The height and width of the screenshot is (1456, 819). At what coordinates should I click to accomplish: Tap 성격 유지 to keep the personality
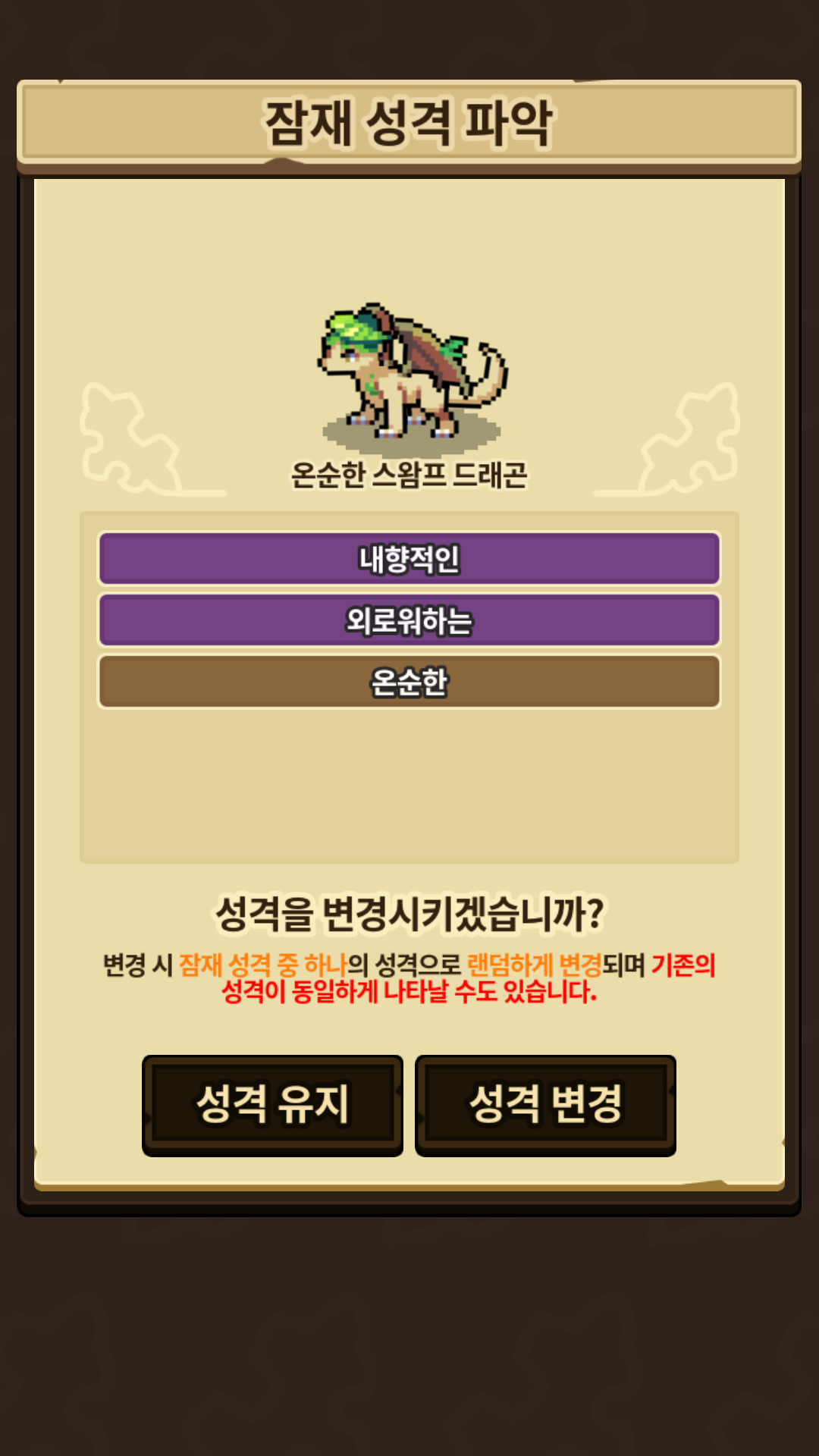272,1104
